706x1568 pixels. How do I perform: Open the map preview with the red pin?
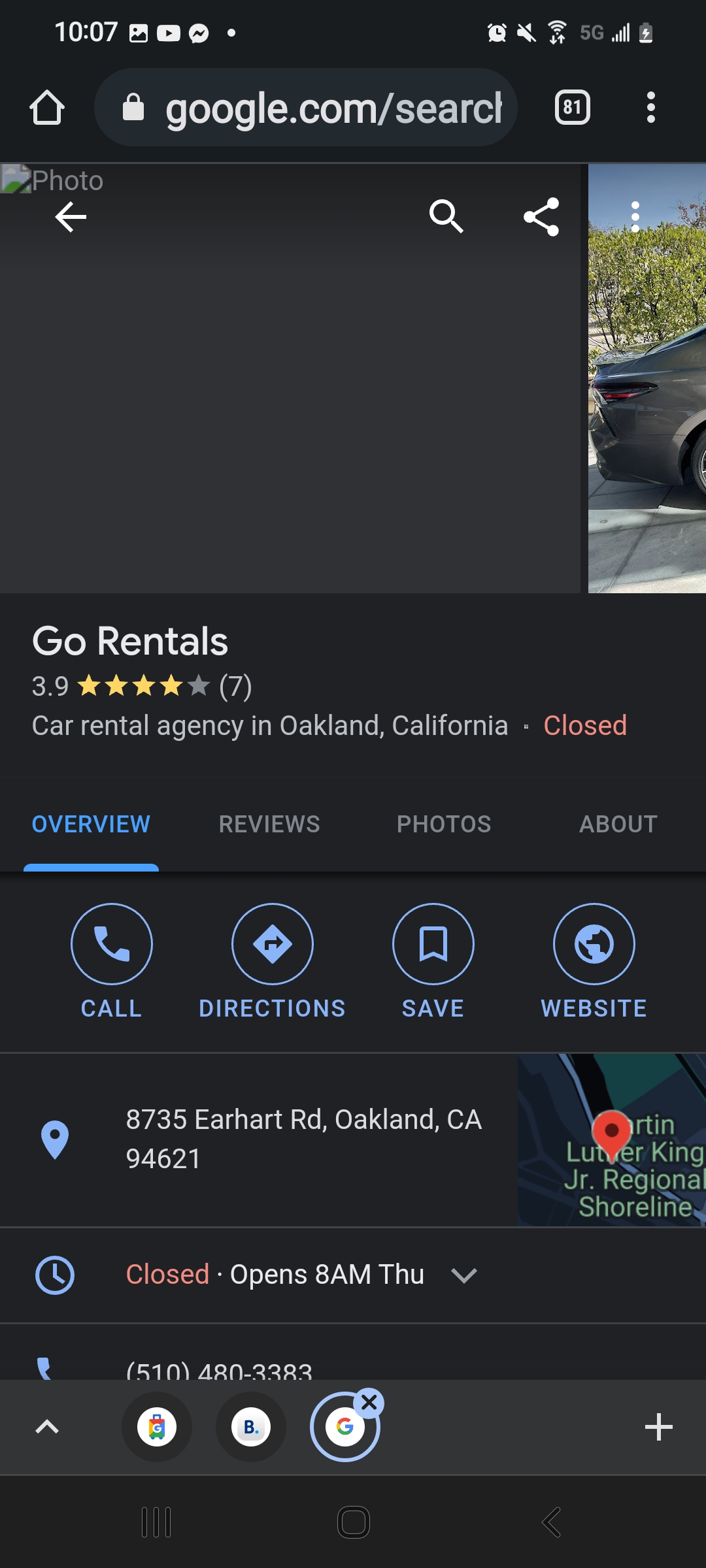coord(611,1139)
